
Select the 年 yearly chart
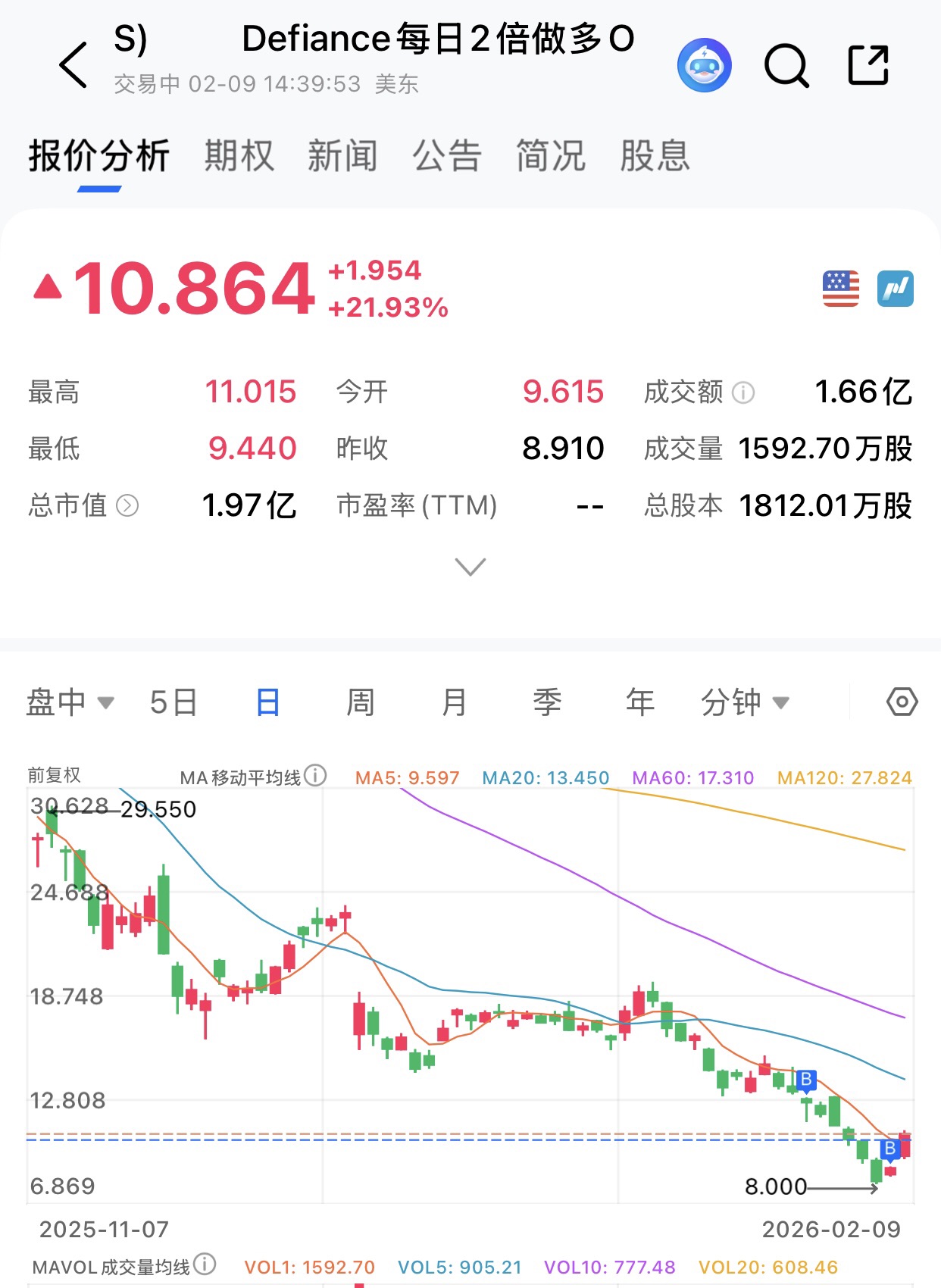tap(640, 702)
